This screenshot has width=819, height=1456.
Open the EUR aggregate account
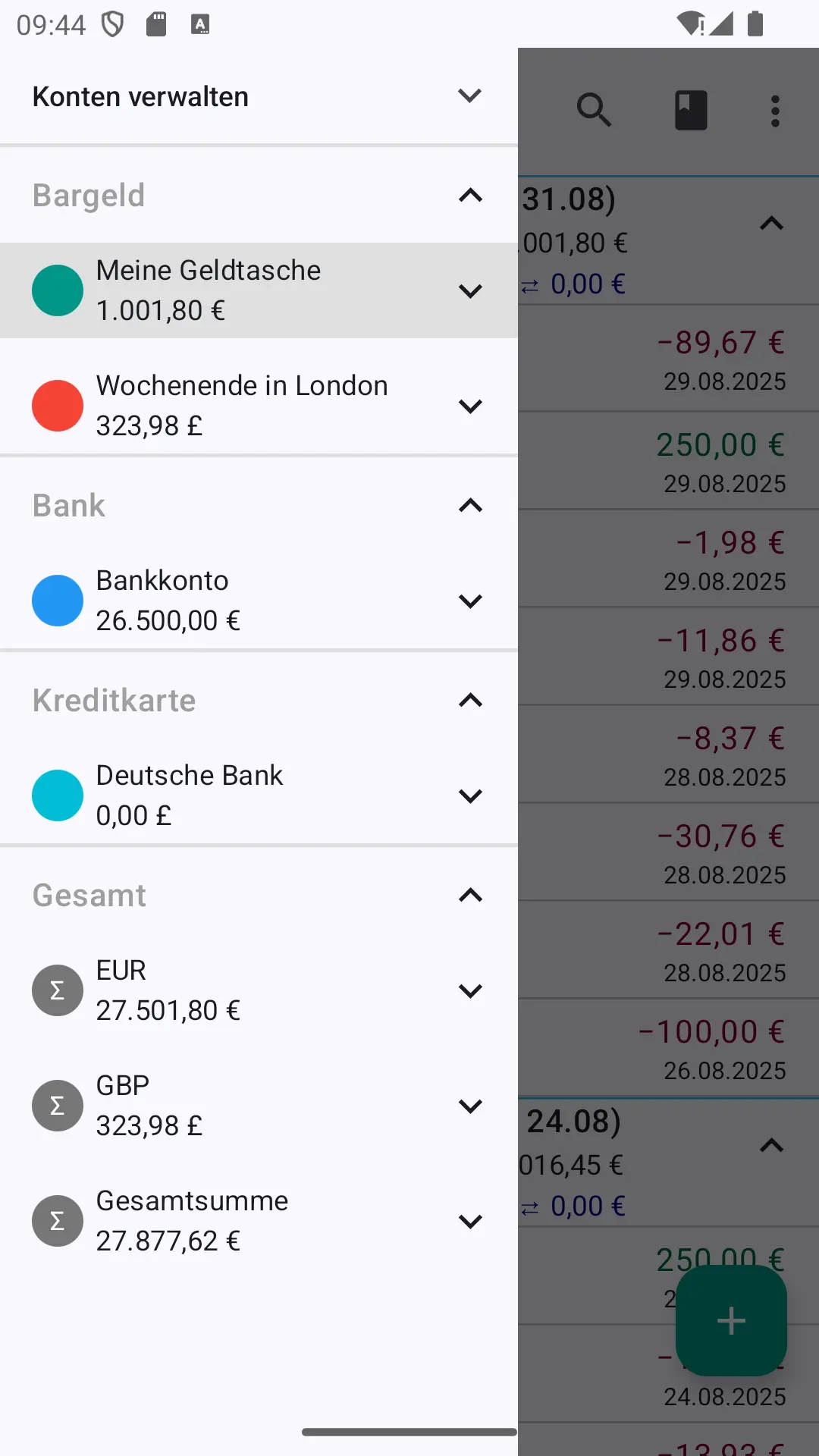[259, 990]
